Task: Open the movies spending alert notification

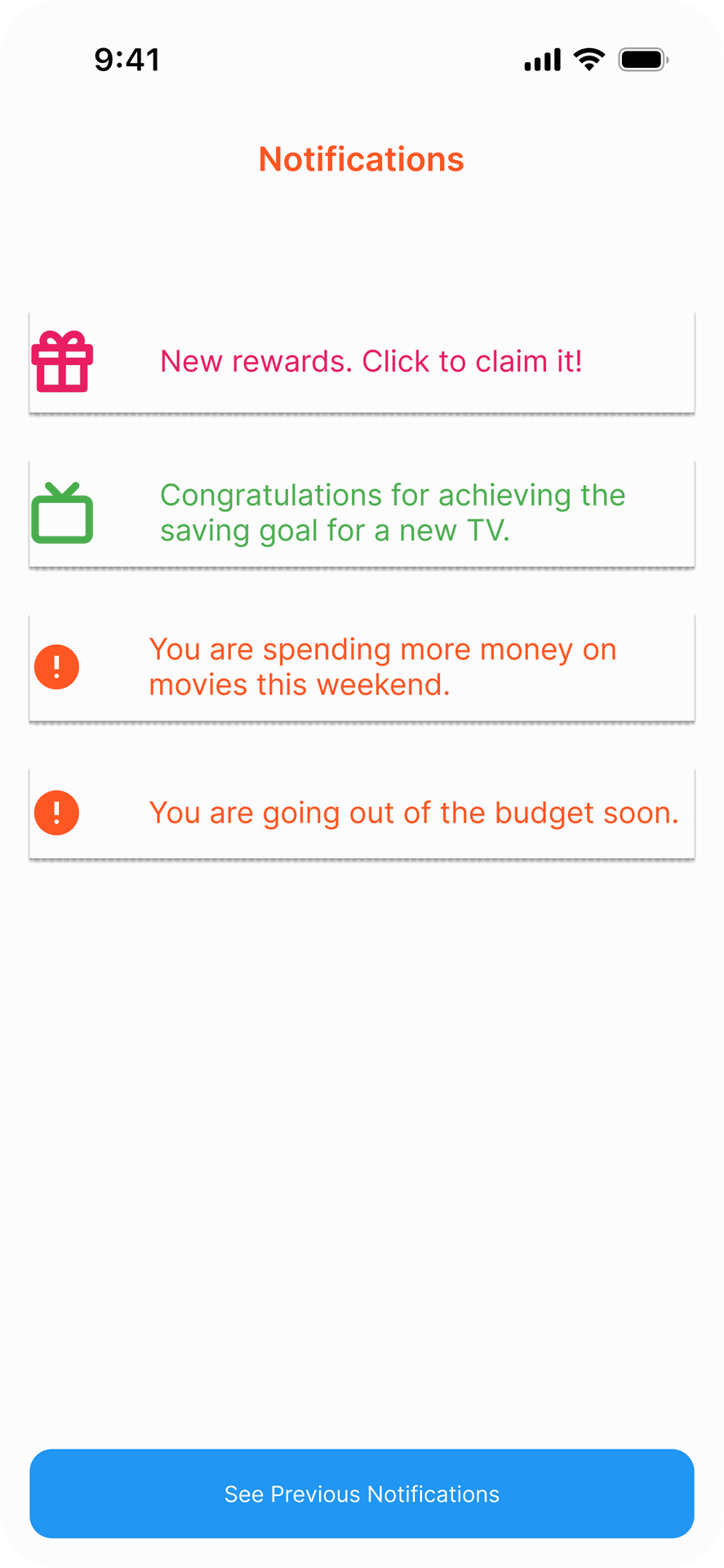Action: (362, 667)
